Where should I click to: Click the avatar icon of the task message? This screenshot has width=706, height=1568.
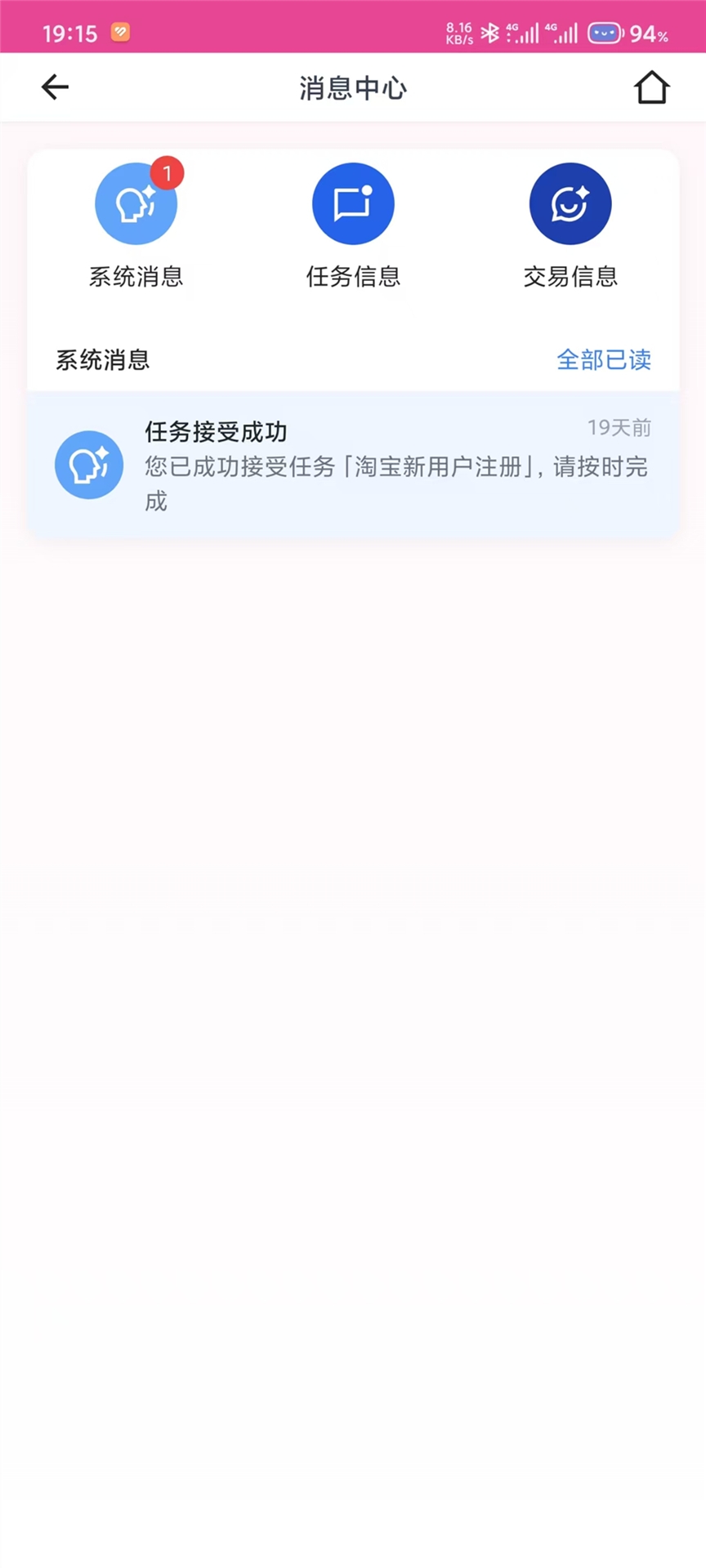88,465
